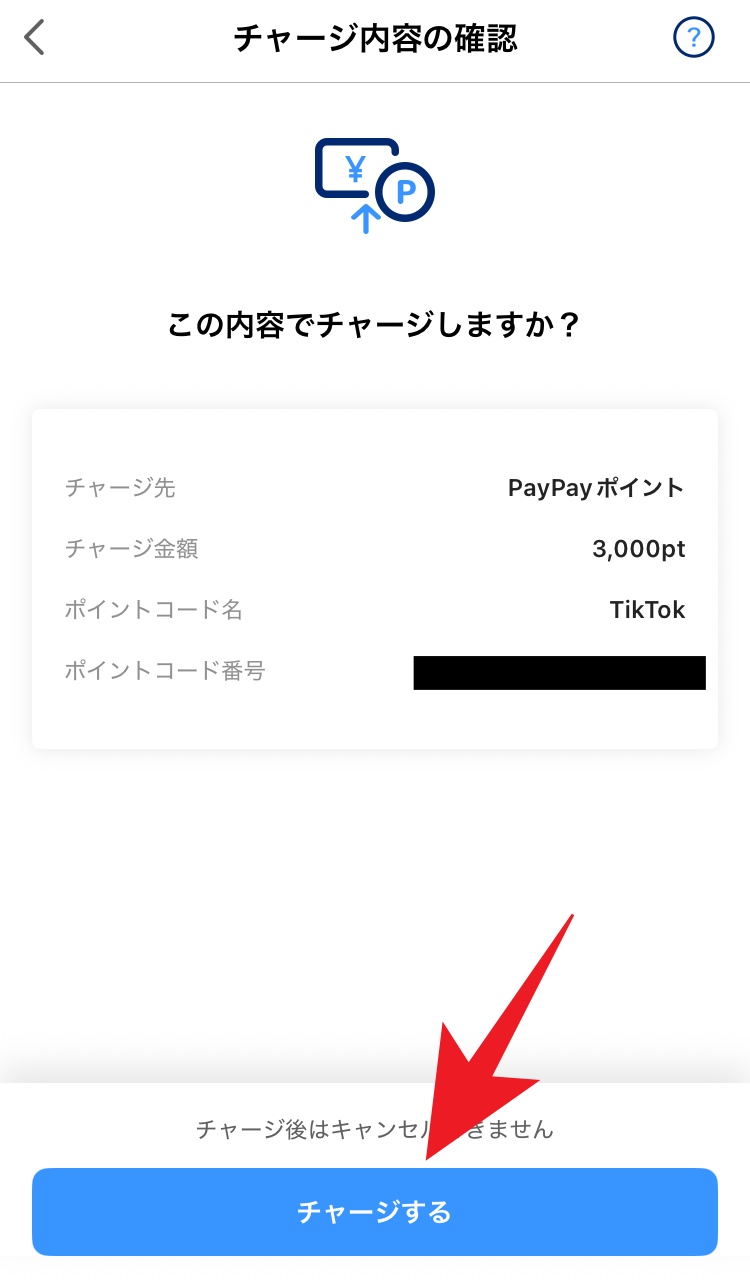Click the white details card panel
Viewport: 750px width, 1288px height.
pos(374,578)
